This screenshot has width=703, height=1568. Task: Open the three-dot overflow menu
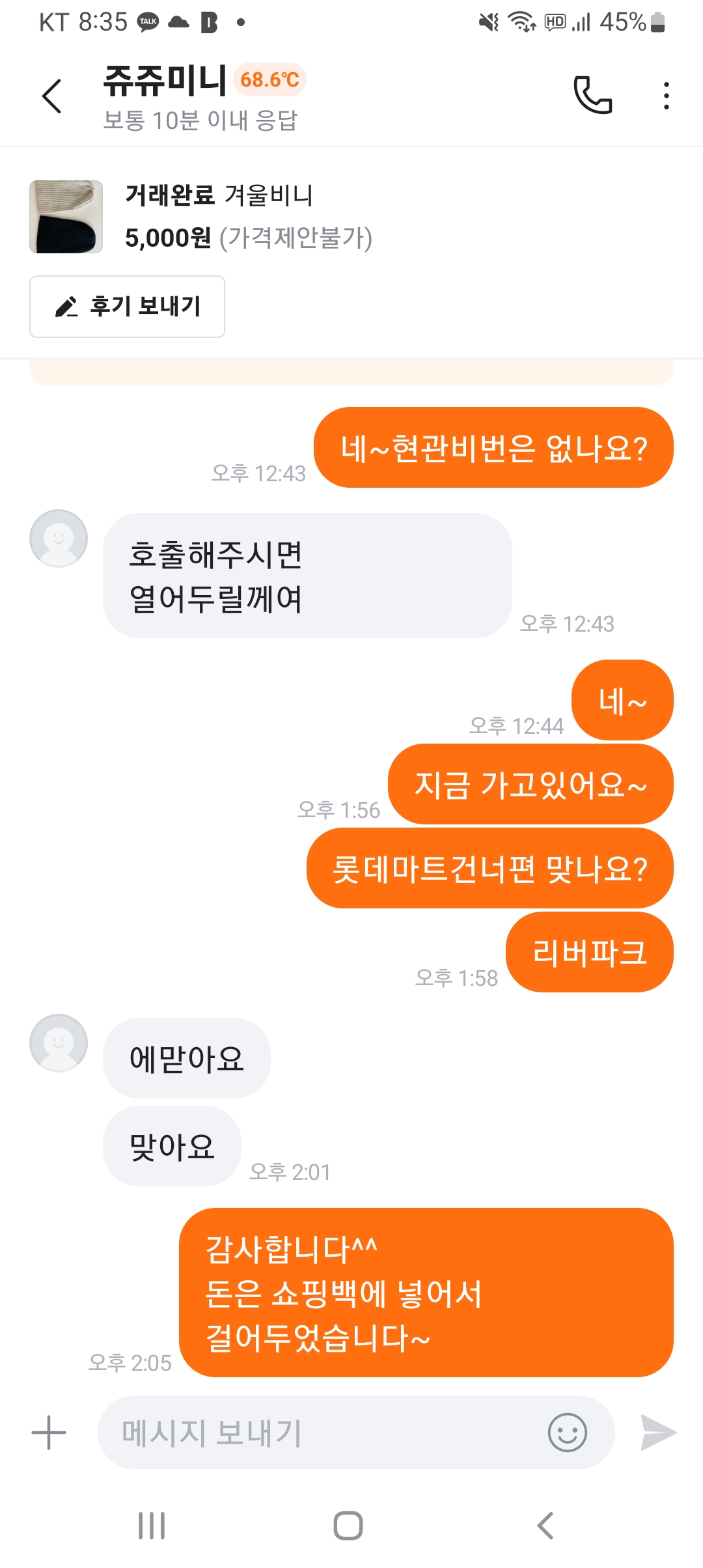click(666, 96)
